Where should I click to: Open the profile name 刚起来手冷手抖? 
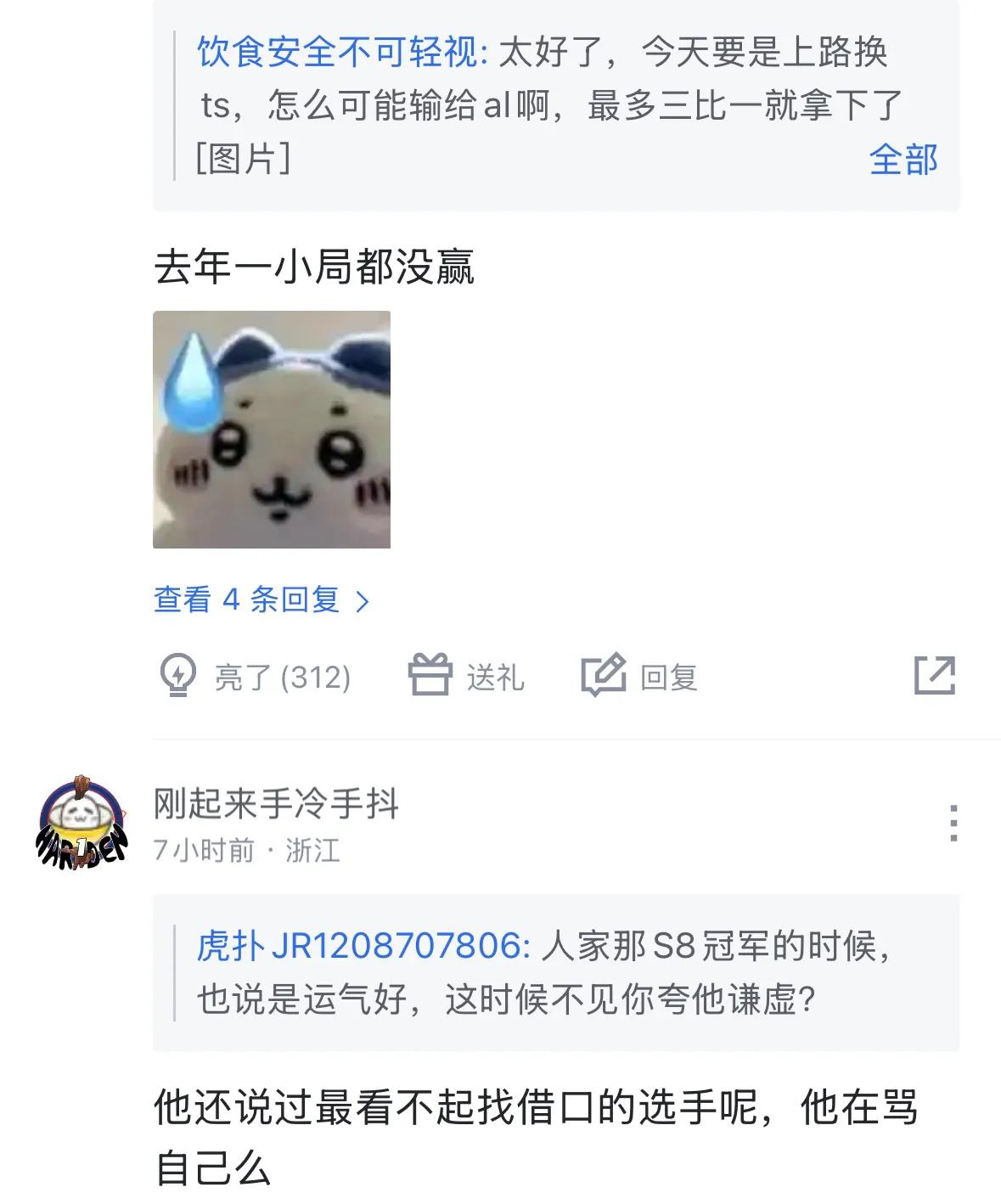[276, 803]
